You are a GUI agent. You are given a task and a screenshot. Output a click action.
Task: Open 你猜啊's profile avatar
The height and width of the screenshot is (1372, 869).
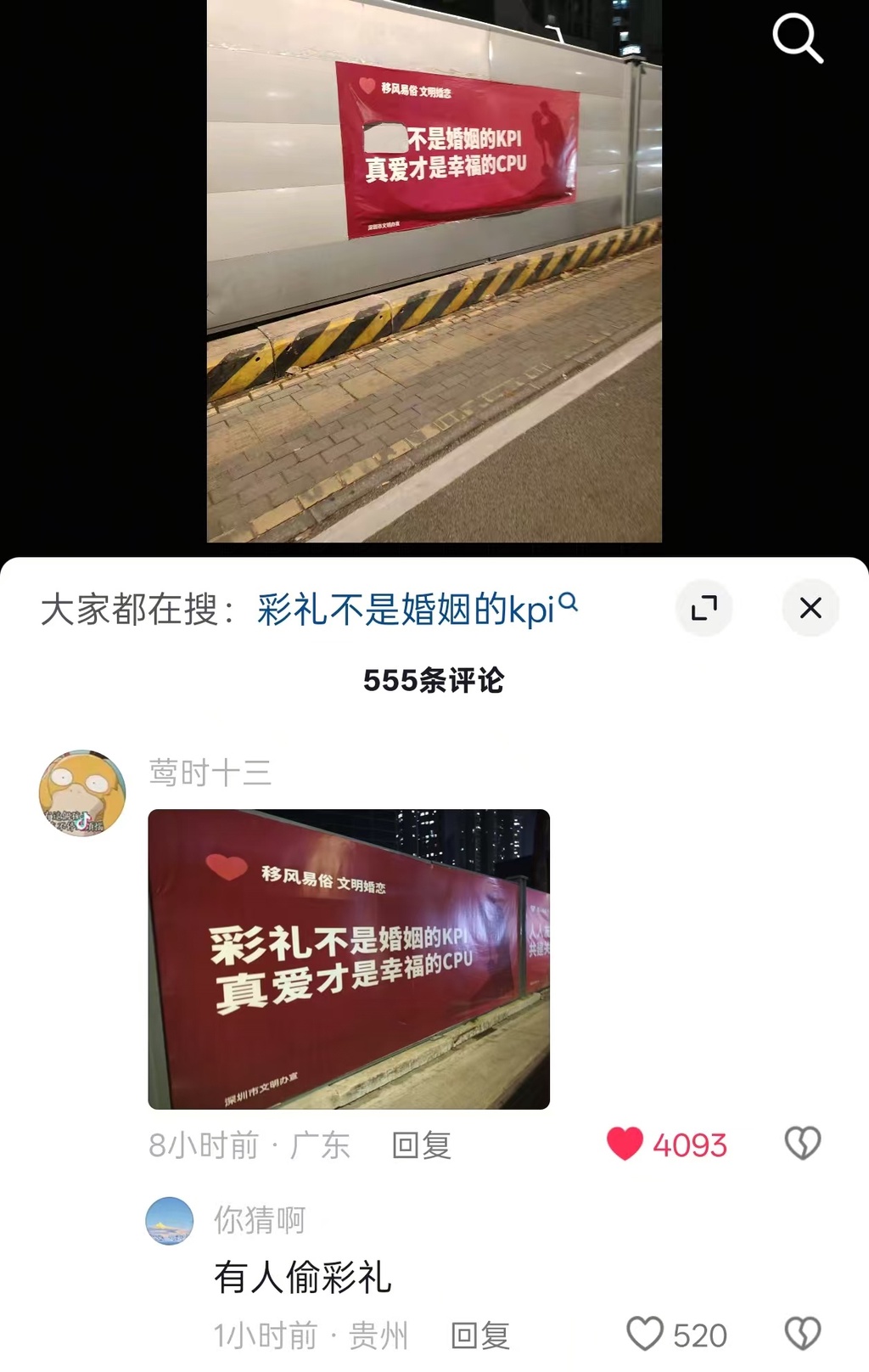pyautogui.click(x=170, y=1221)
